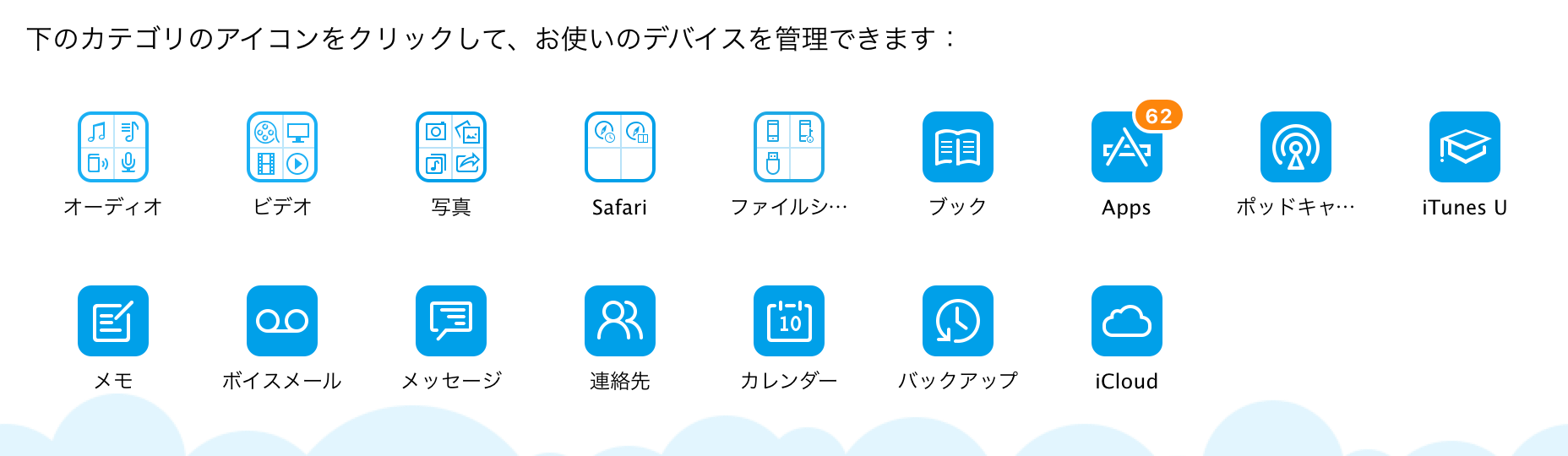Image resolution: width=1568 pixels, height=456 pixels.
Task: Open the iCloud category
Action: [x=1127, y=321]
